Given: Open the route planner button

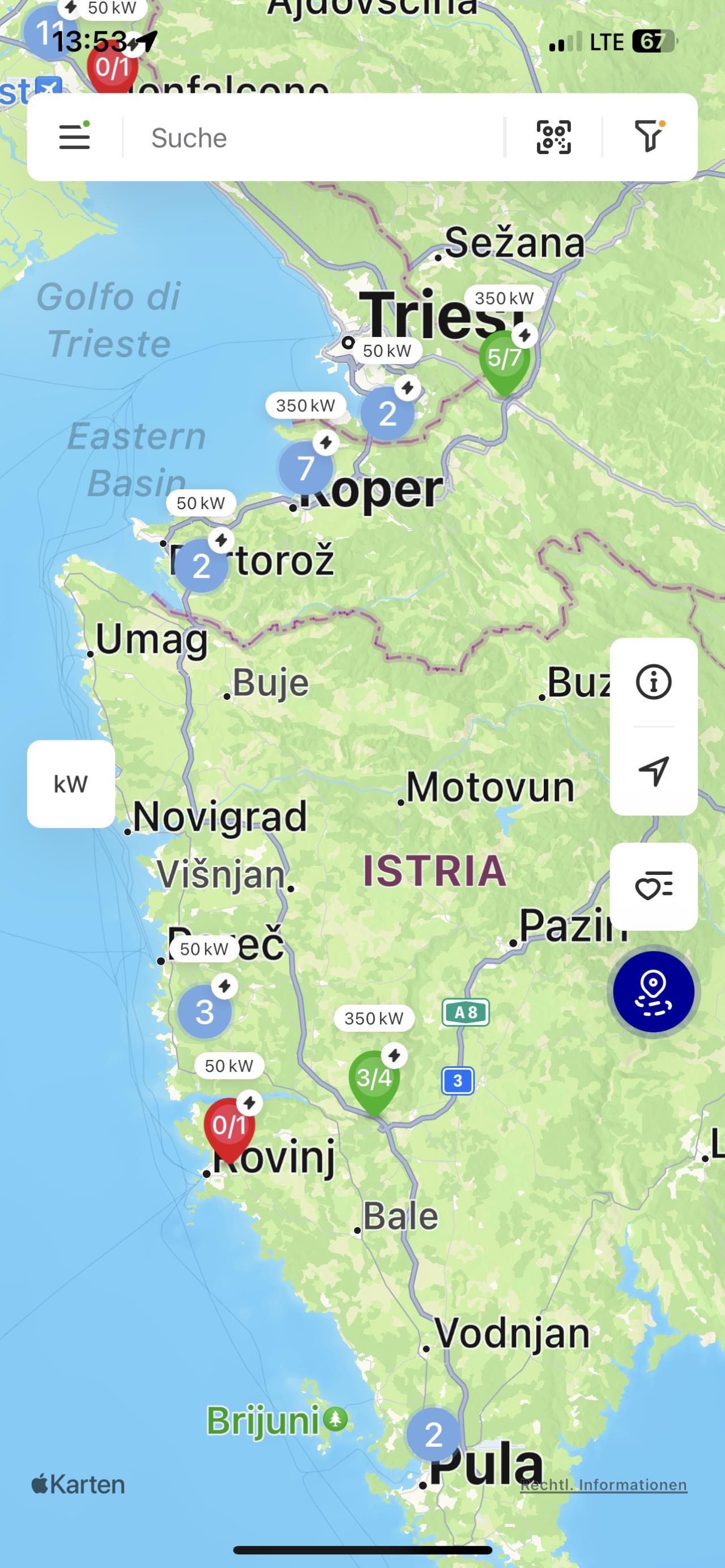Looking at the screenshot, I should 653,992.
